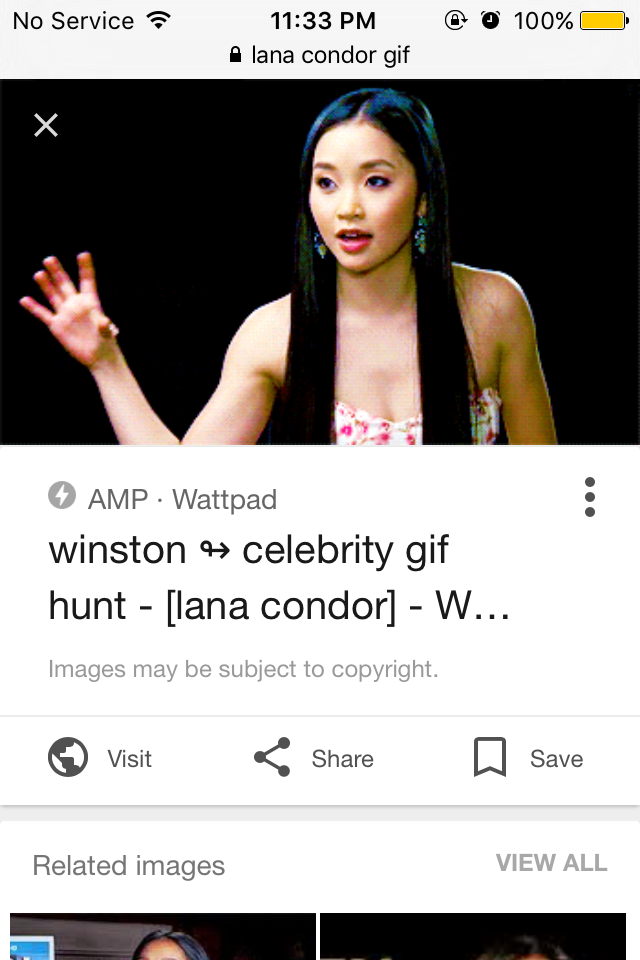Image resolution: width=640 pixels, height=960 pixels.
Task: Open the three-dot overflow menu
Action: pos(590,497)
